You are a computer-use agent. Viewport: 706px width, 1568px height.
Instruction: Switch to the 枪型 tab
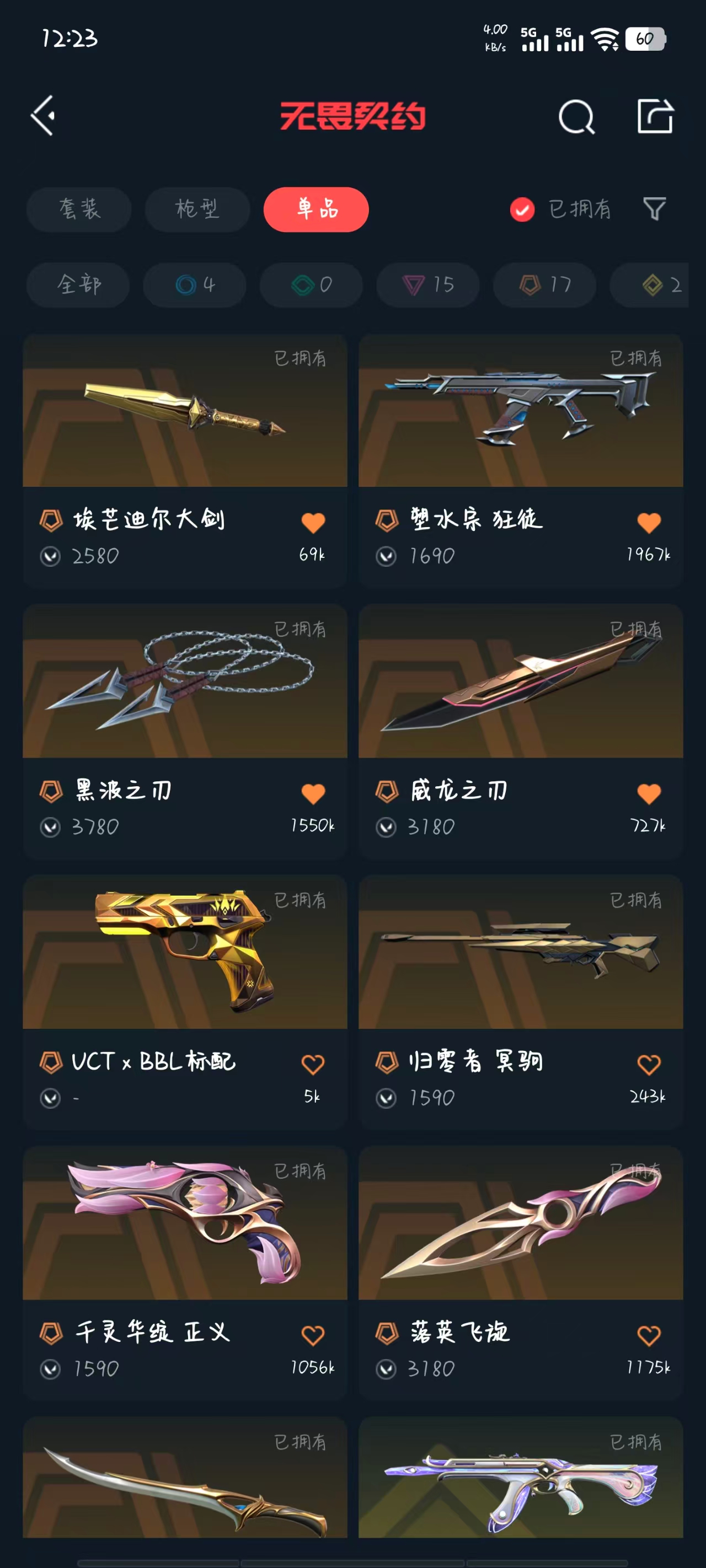(197, 210)
